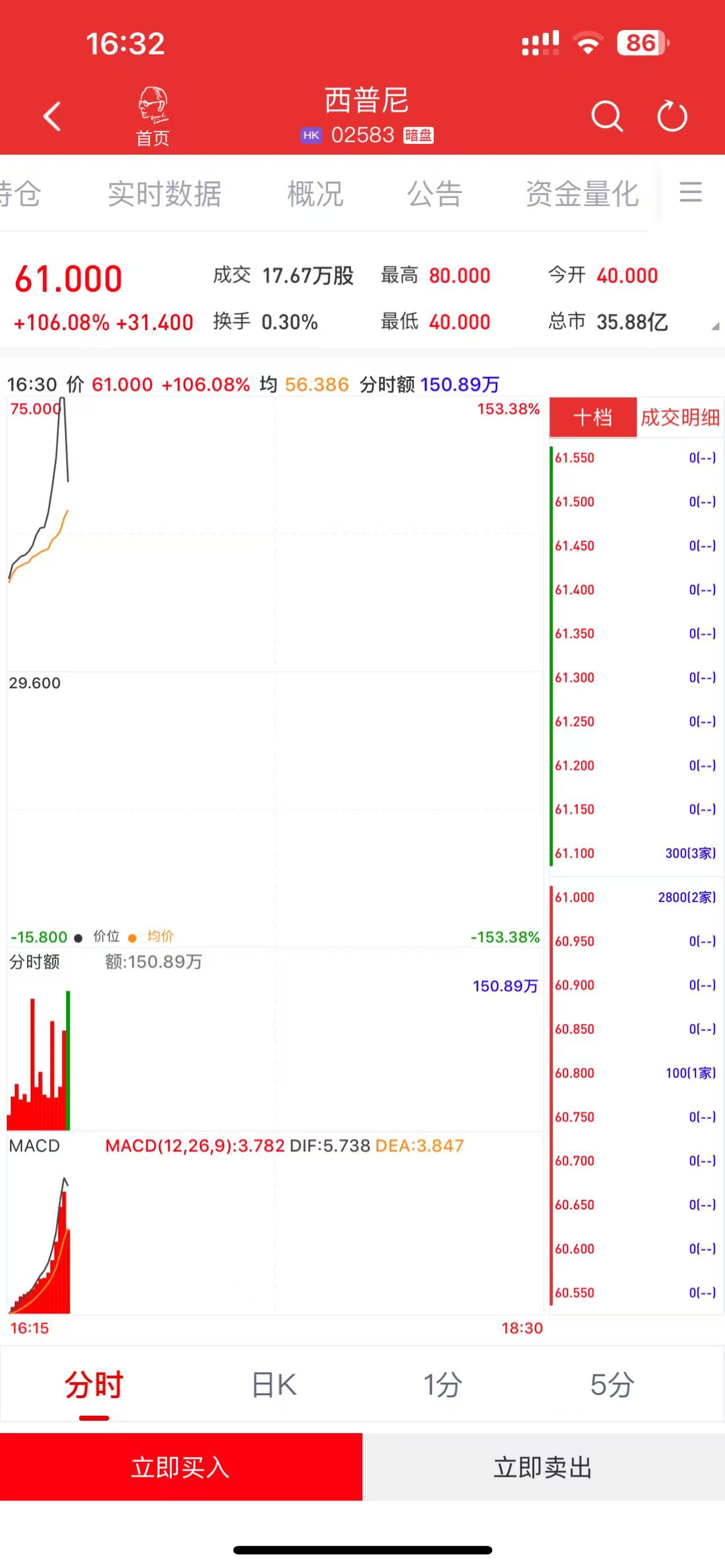
Task: Open the 资金量化 tab
Action: (582, 194)
